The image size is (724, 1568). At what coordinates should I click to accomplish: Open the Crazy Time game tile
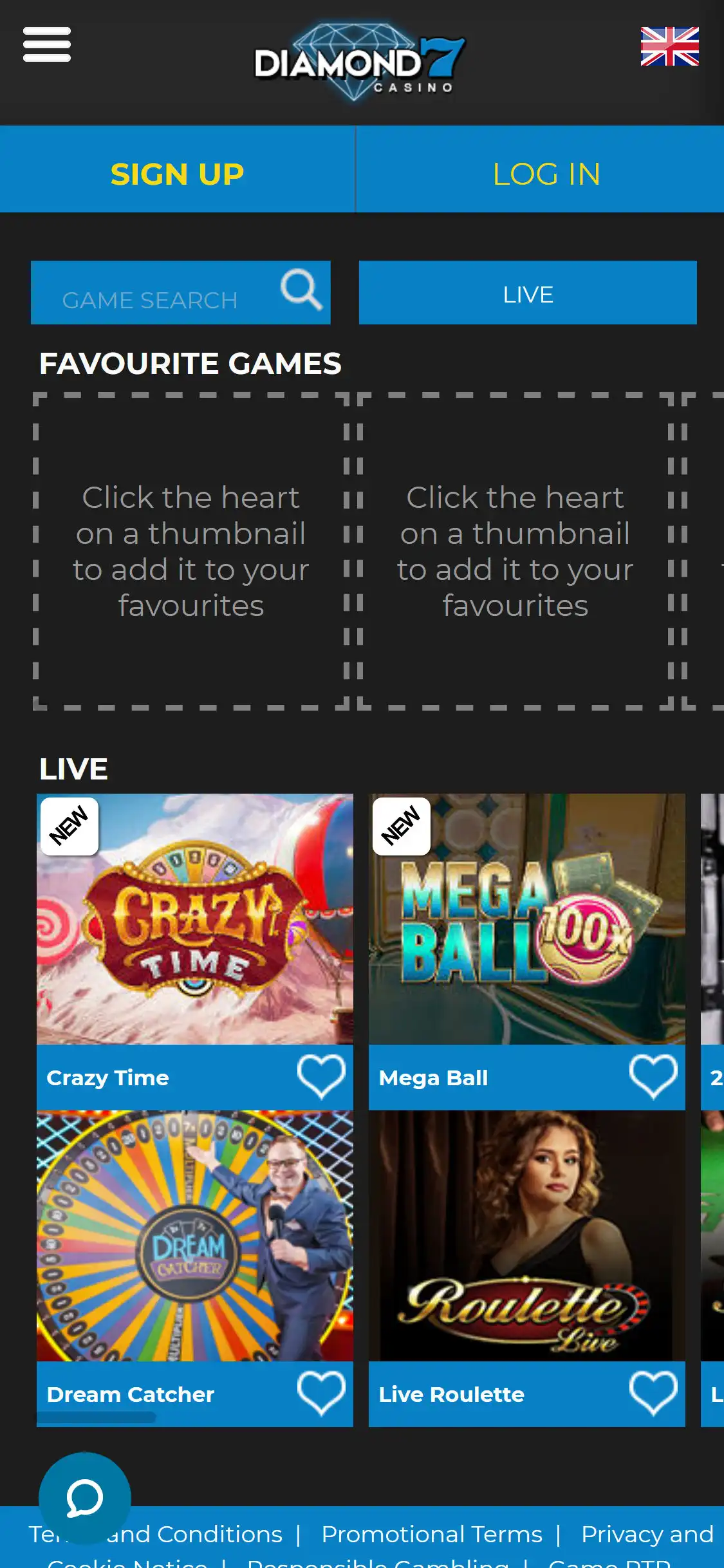click(194, 920)
